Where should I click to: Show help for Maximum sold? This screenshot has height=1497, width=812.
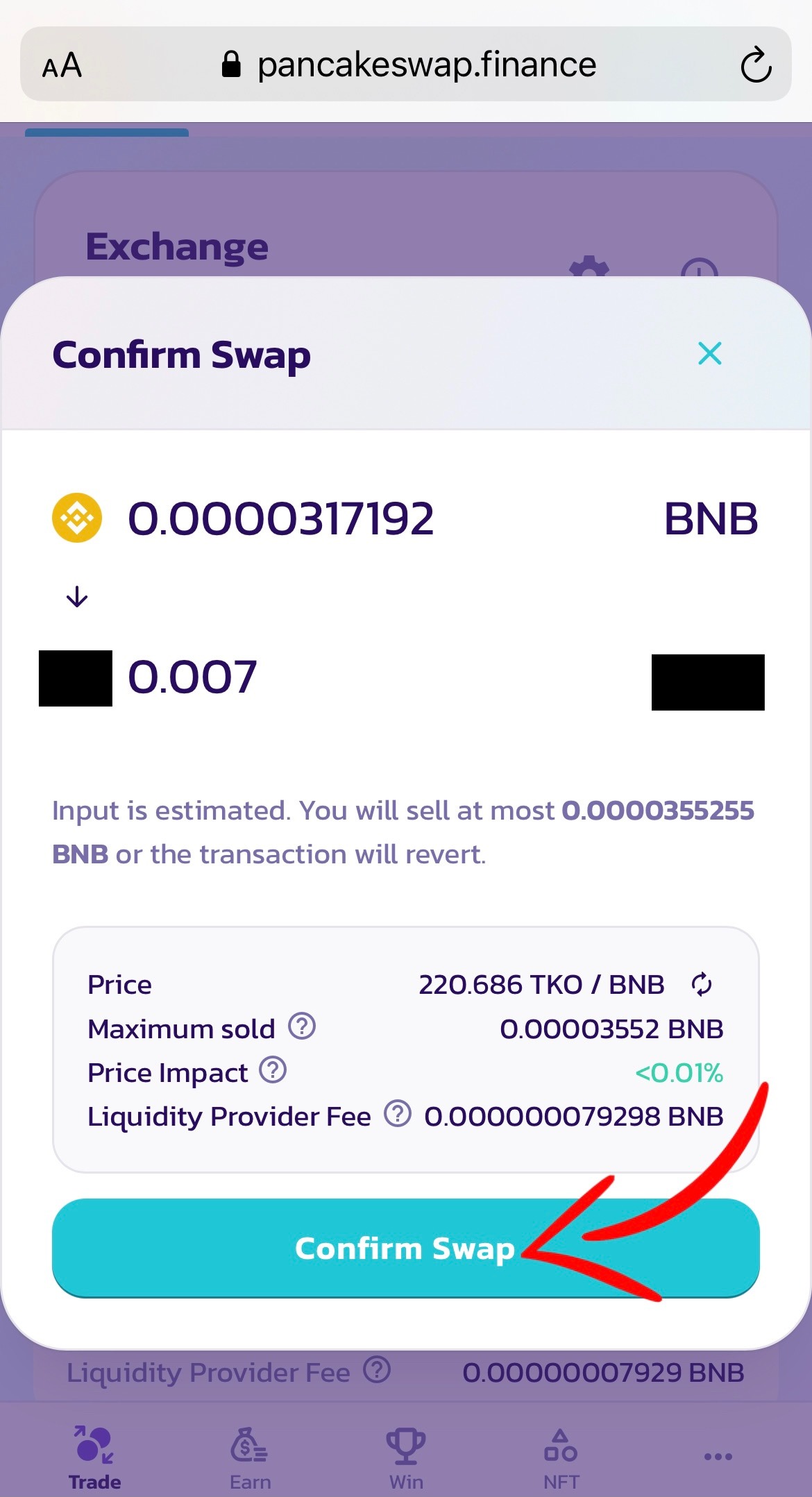[x=302, y=1026]
